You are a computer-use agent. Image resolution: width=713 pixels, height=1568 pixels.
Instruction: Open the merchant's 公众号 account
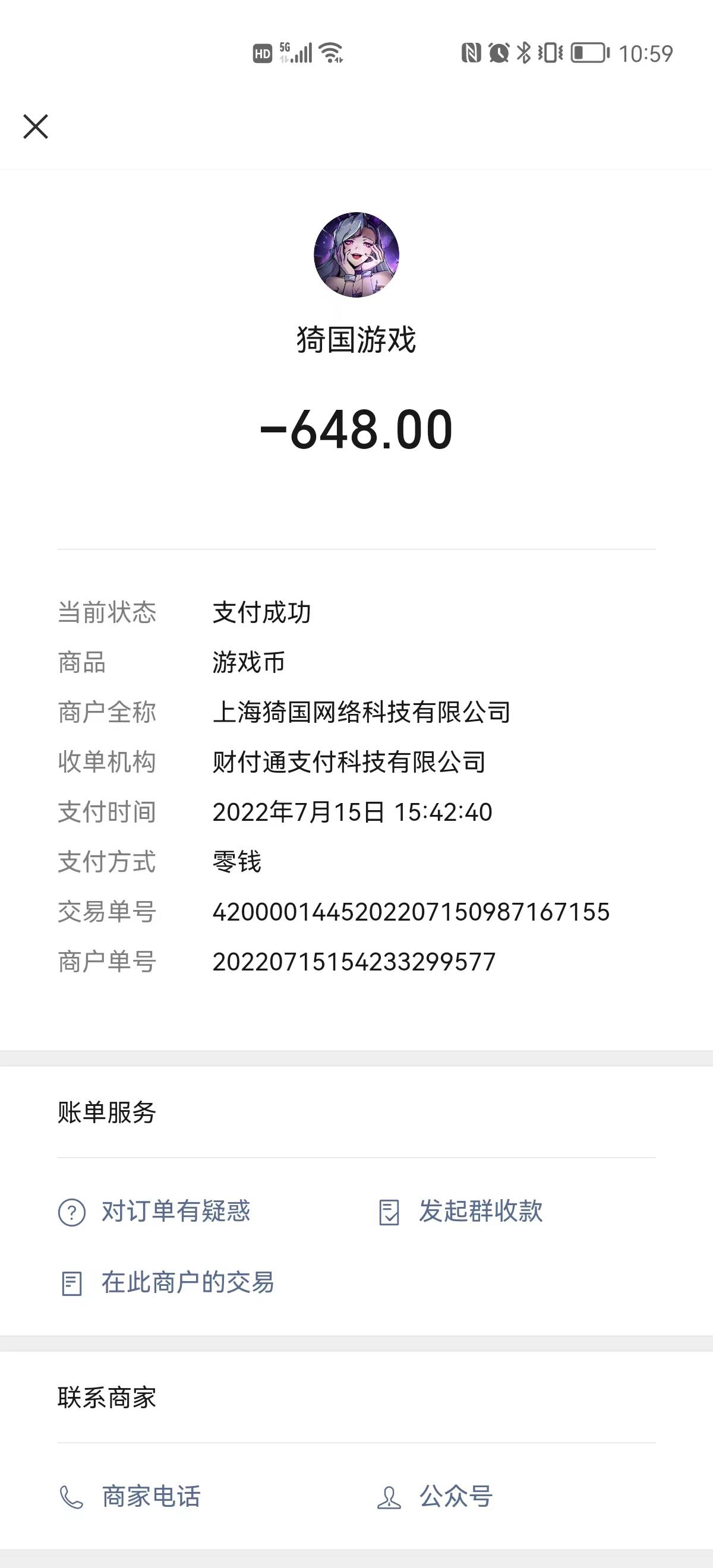(x=435, y=1497)
